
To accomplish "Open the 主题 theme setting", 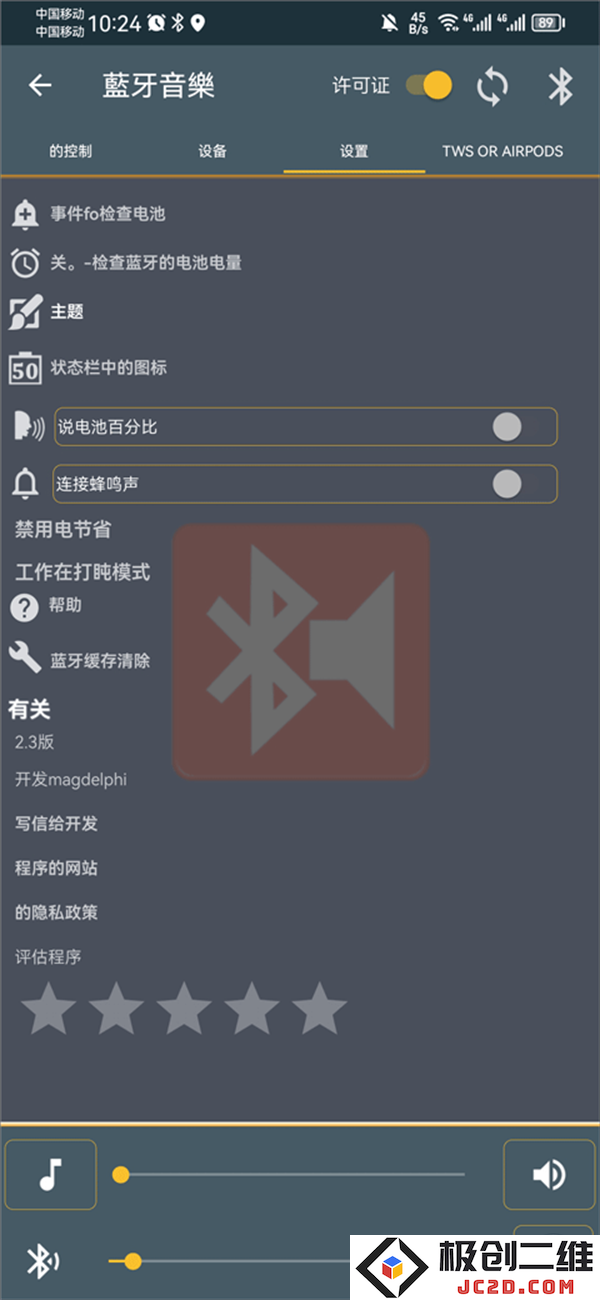I will click(x=67, y=312).
